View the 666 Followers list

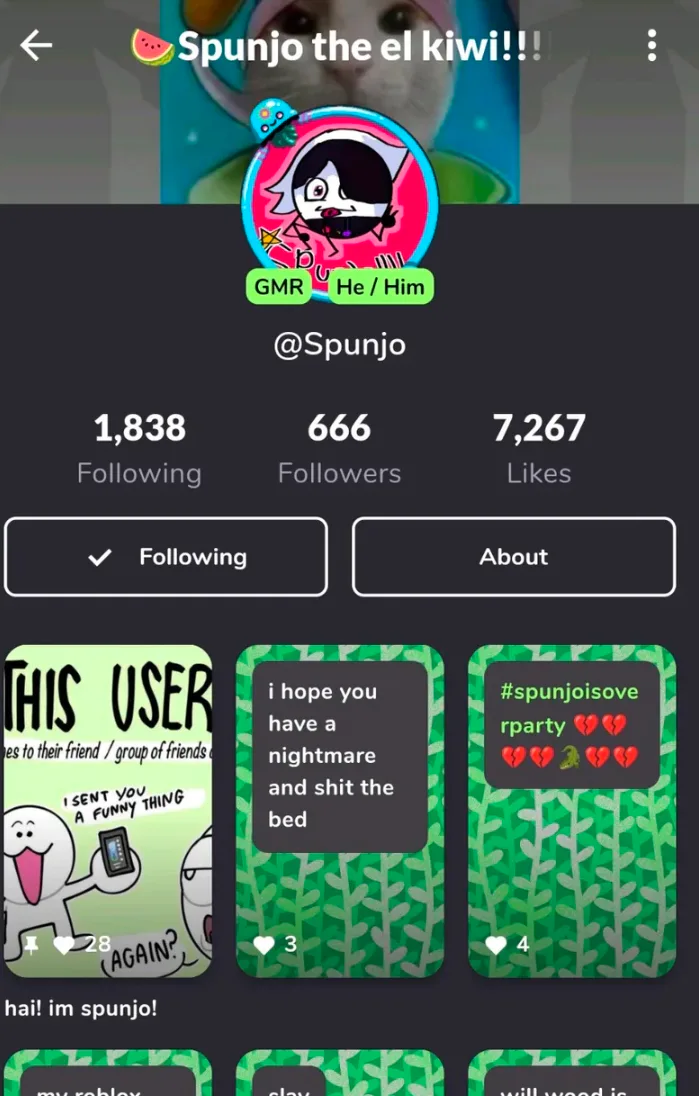[x=340, y=449]
